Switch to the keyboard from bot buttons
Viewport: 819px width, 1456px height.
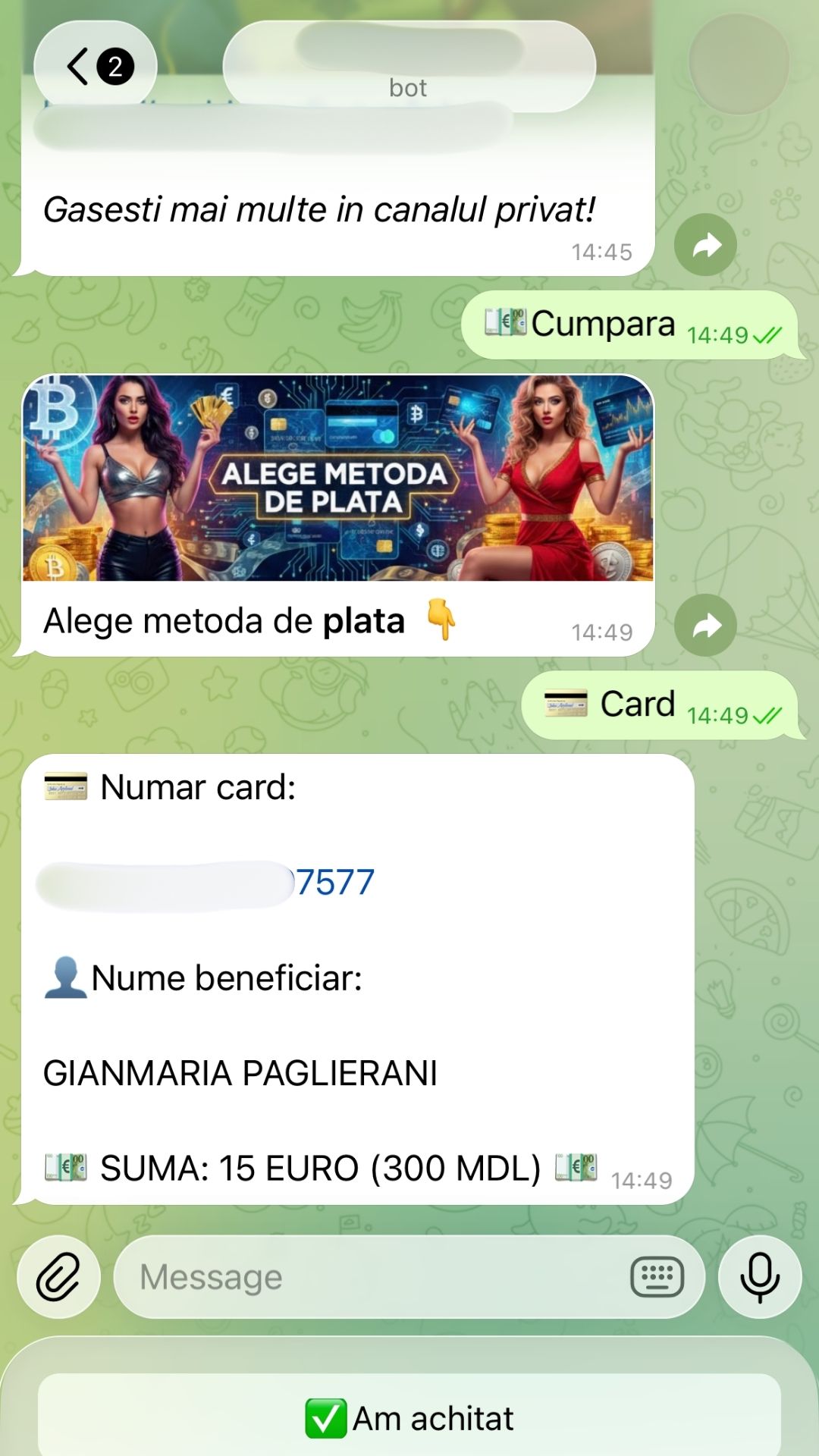(x=657, y=1277)
